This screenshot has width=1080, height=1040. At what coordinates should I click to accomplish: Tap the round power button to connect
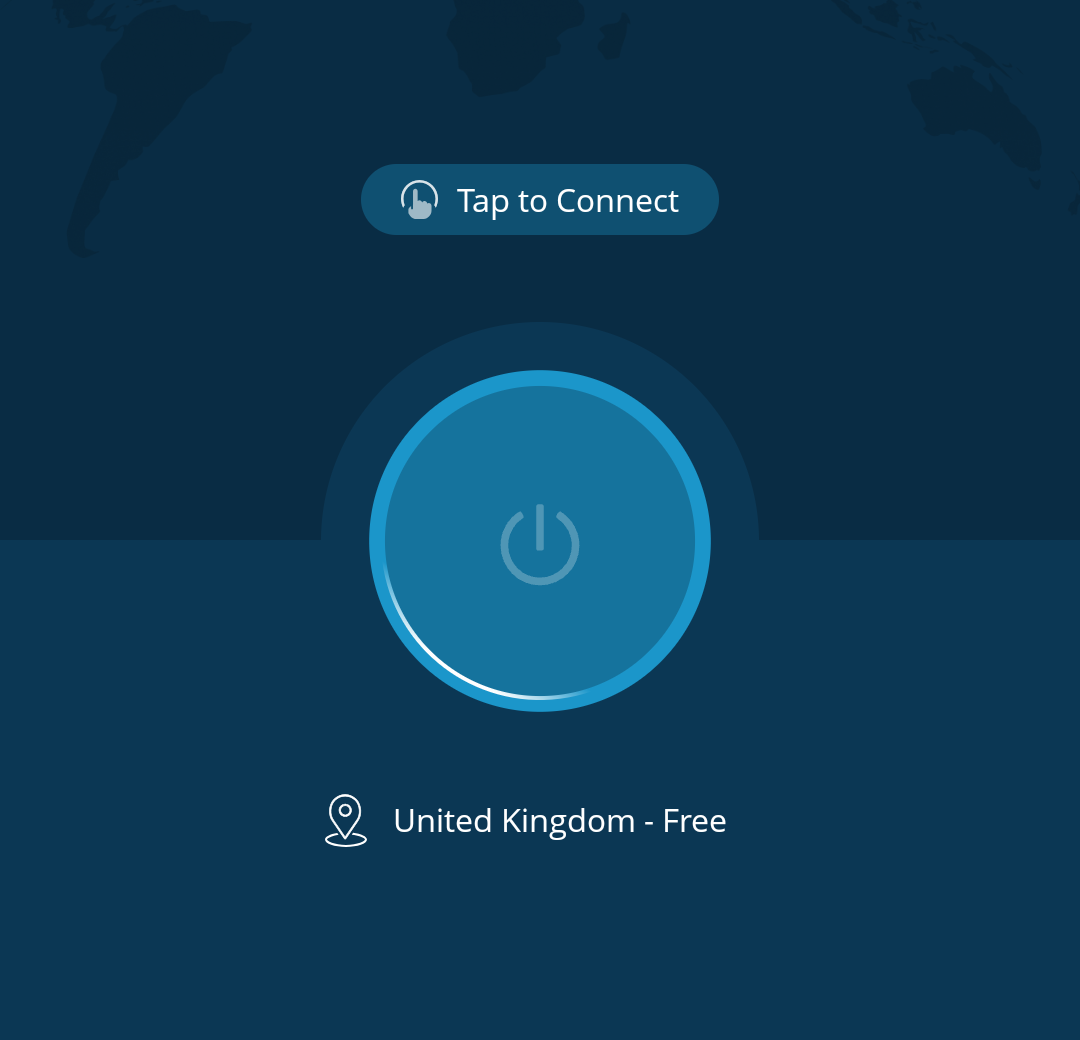click(x=540, y=541)
